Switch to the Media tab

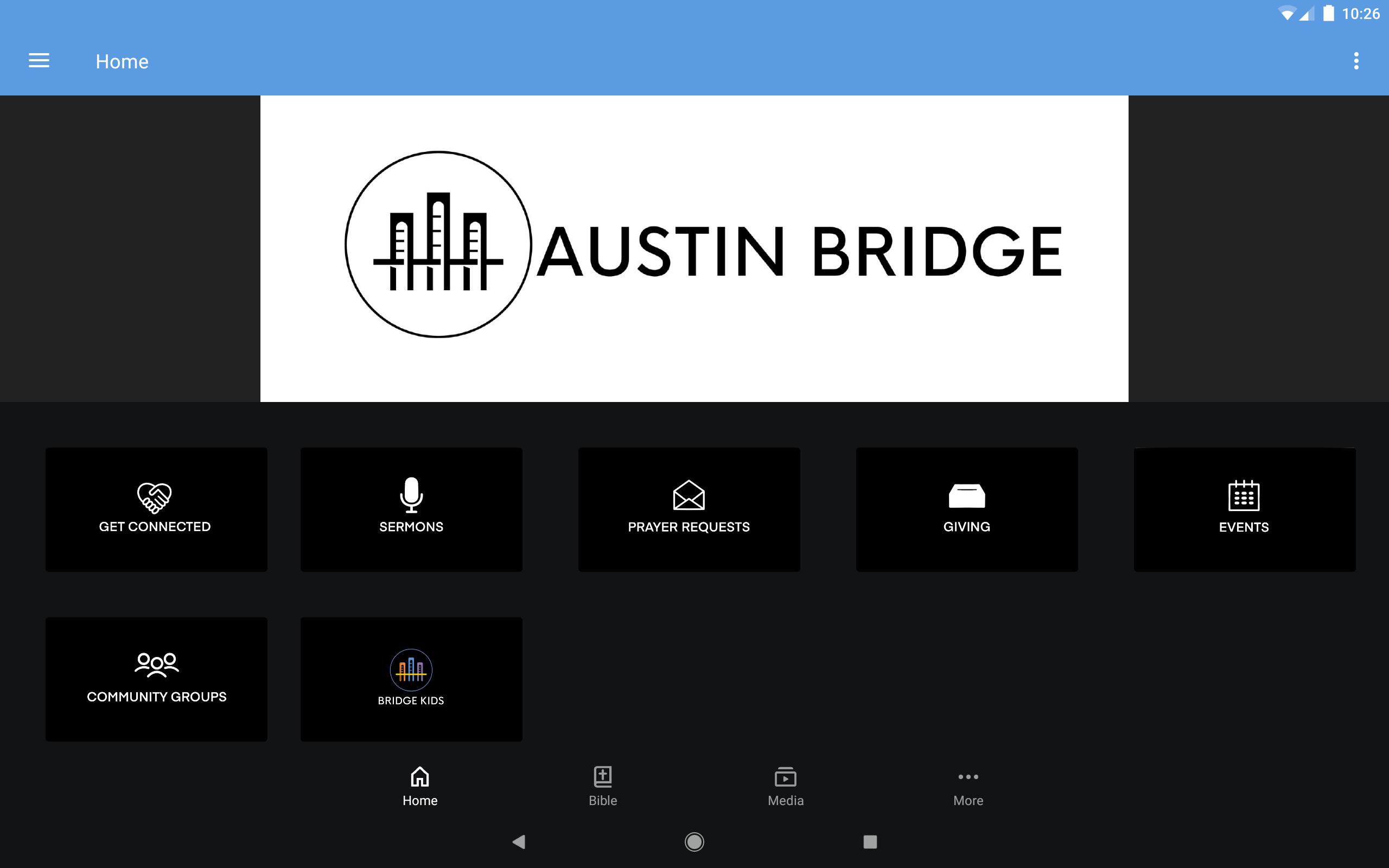click(x=785, y=787)
